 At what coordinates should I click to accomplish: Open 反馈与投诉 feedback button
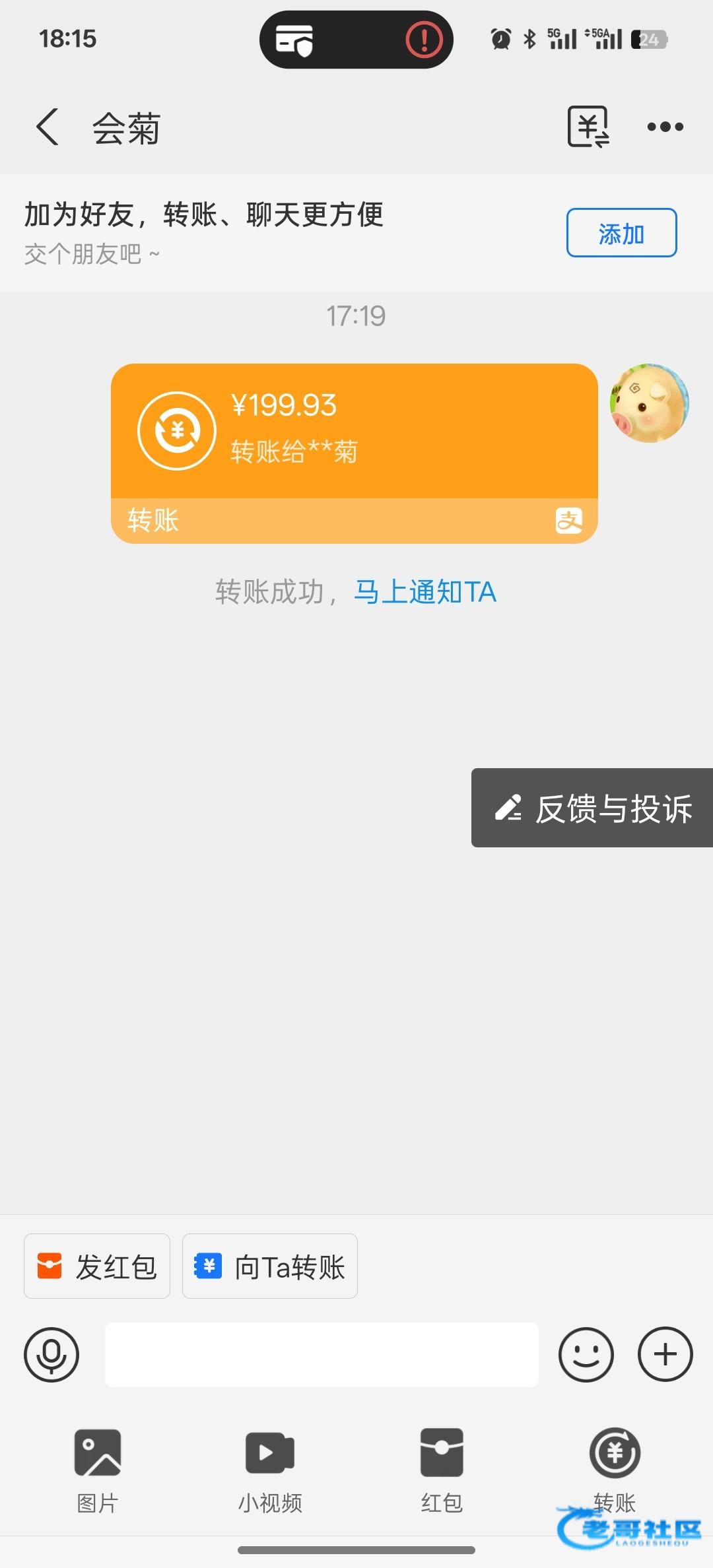(592, 808)
